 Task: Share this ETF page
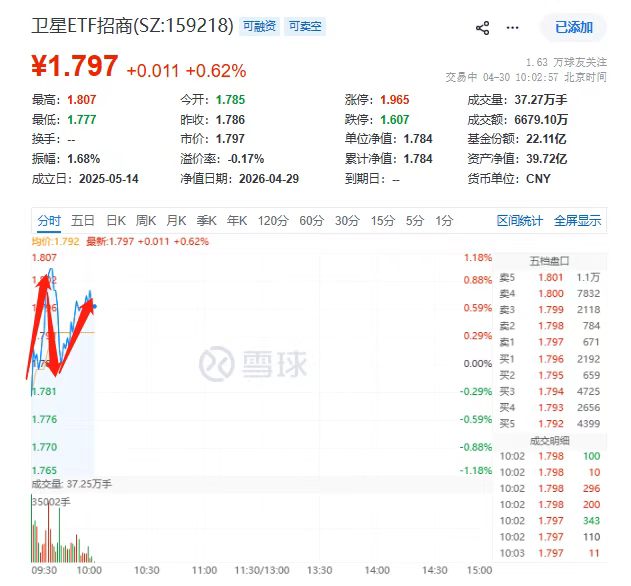(x=483, y=27)
